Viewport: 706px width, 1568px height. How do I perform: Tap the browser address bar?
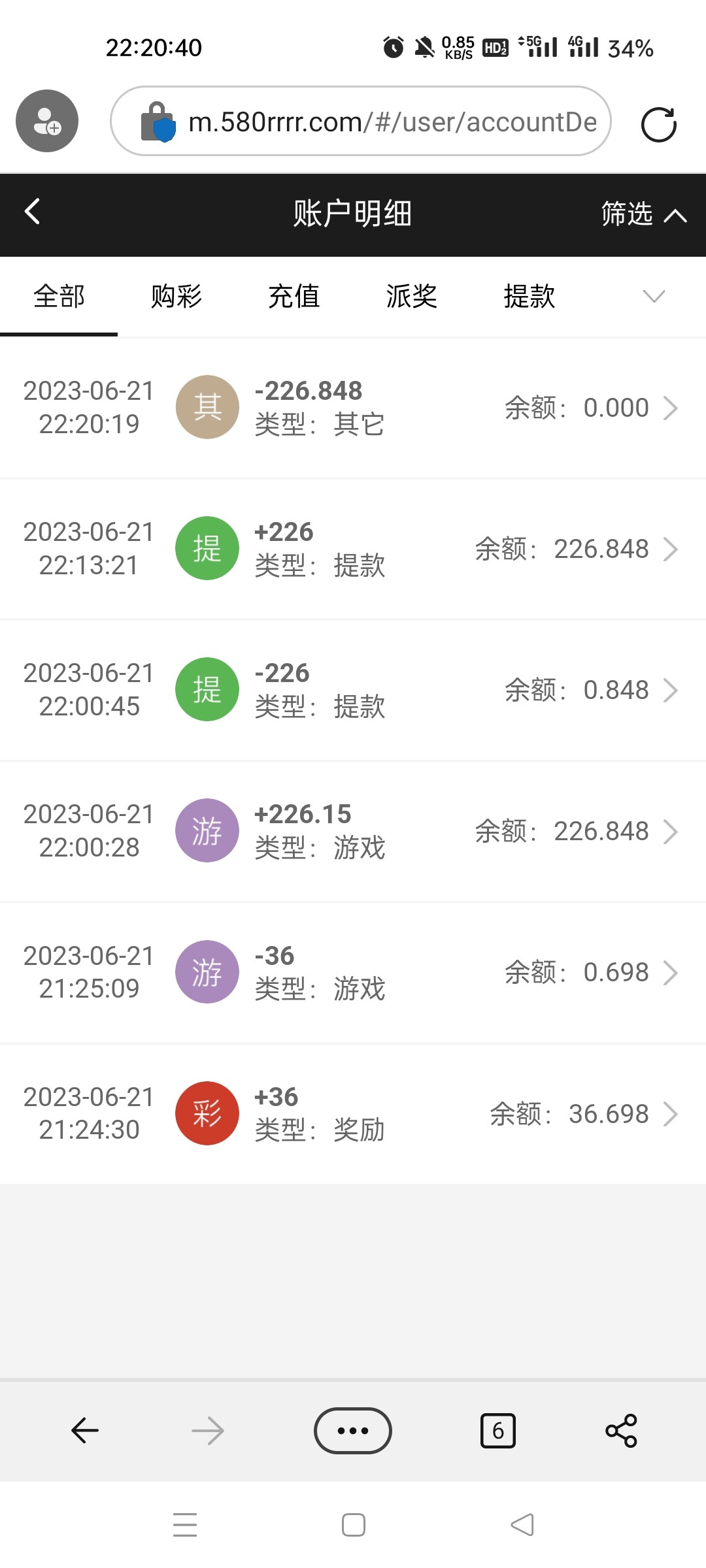[x=392, y=122]
